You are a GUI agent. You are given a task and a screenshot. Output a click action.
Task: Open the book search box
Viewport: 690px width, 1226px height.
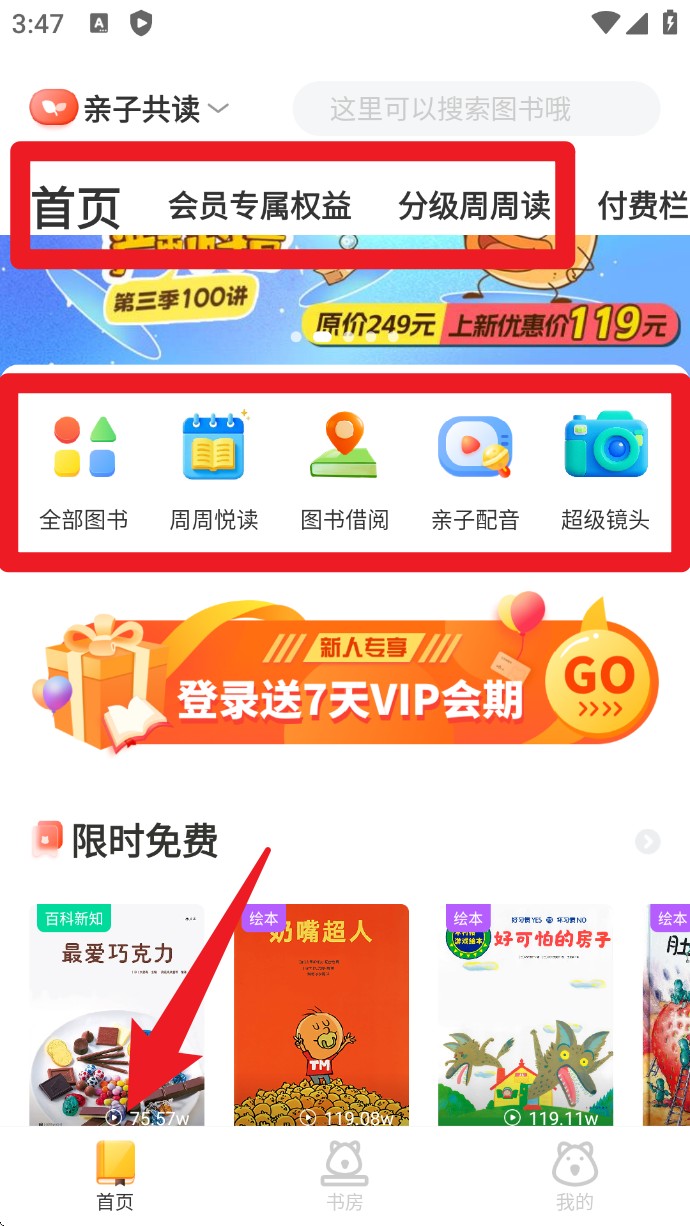475,109
